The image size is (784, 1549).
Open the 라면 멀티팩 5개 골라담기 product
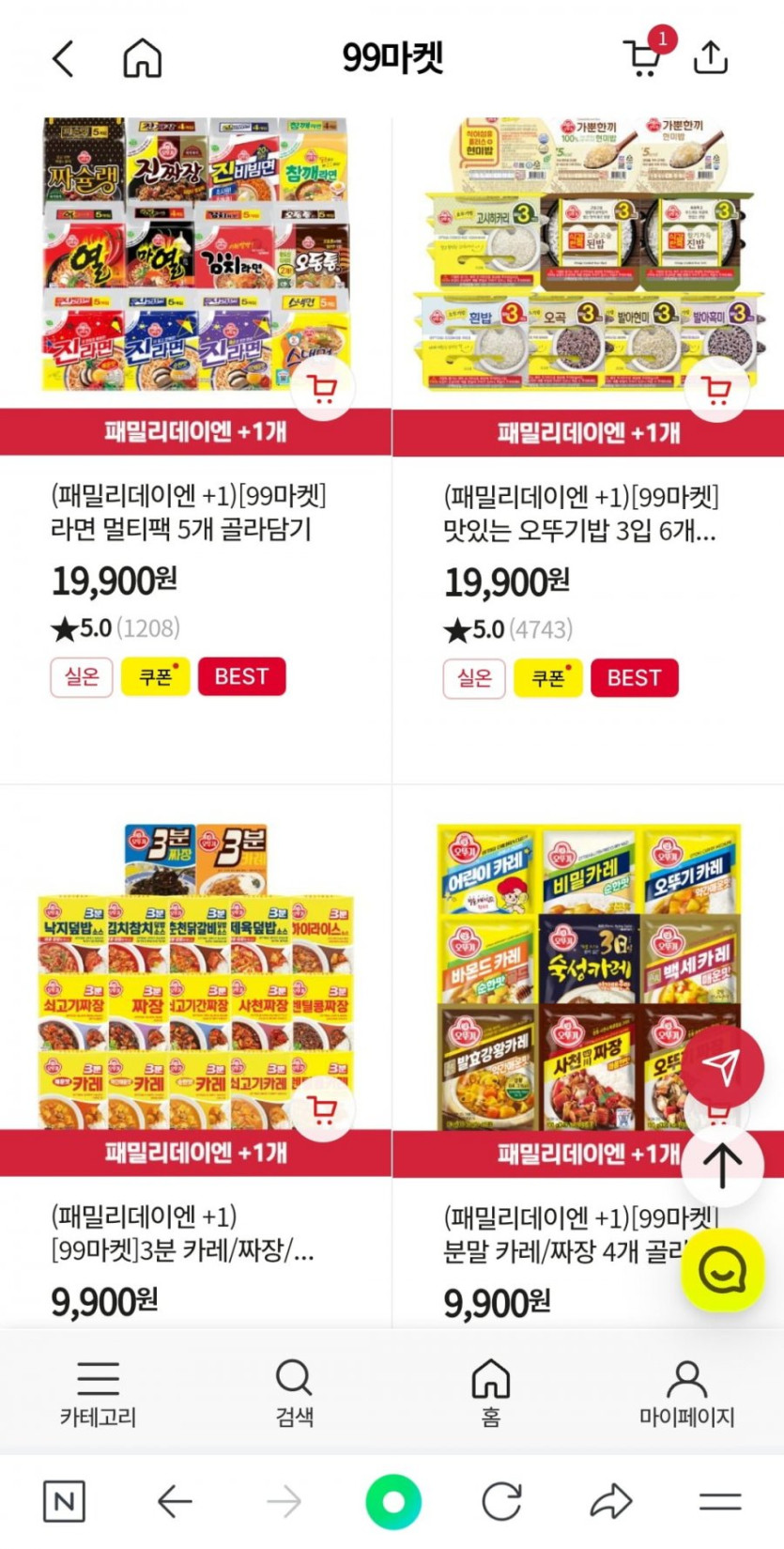188,512
